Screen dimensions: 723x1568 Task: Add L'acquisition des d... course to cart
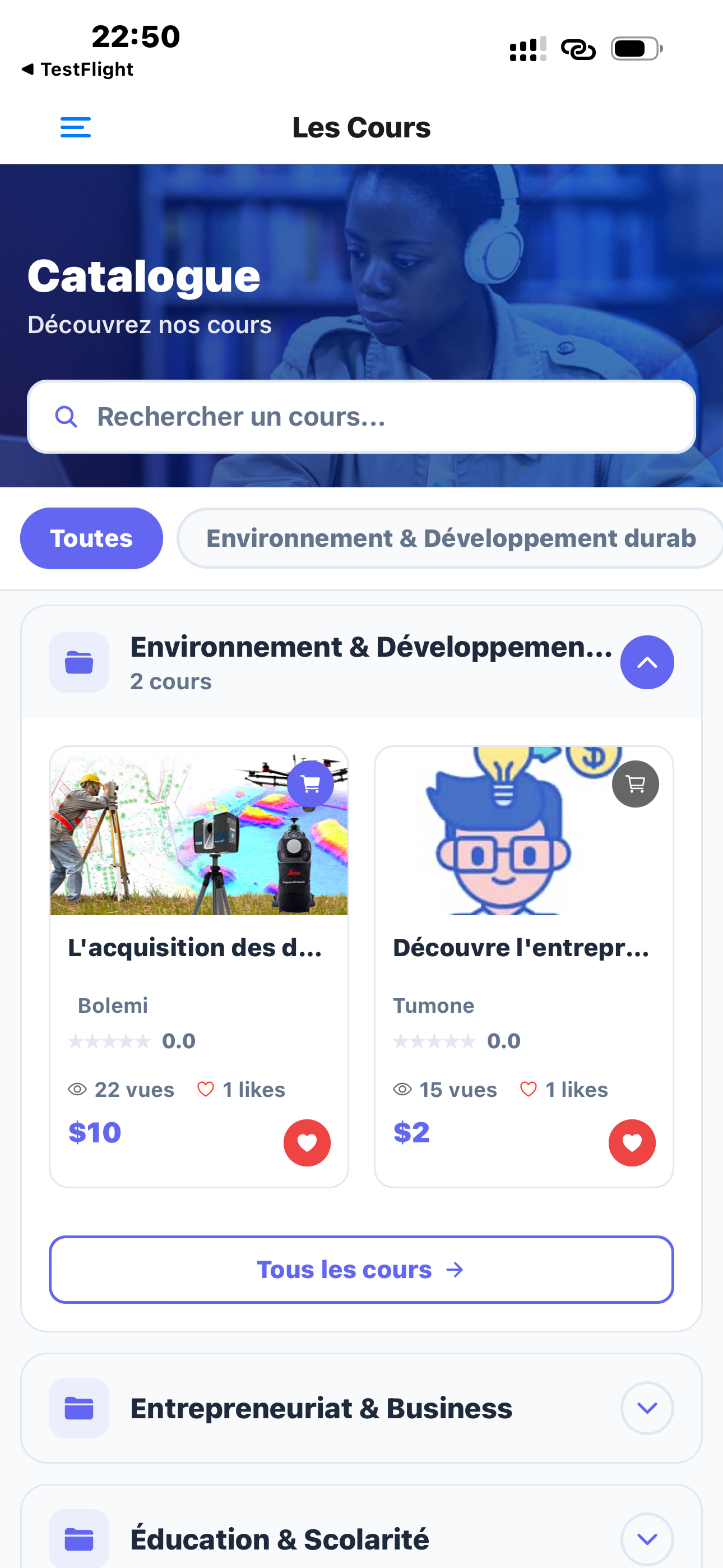coord(310,784)
